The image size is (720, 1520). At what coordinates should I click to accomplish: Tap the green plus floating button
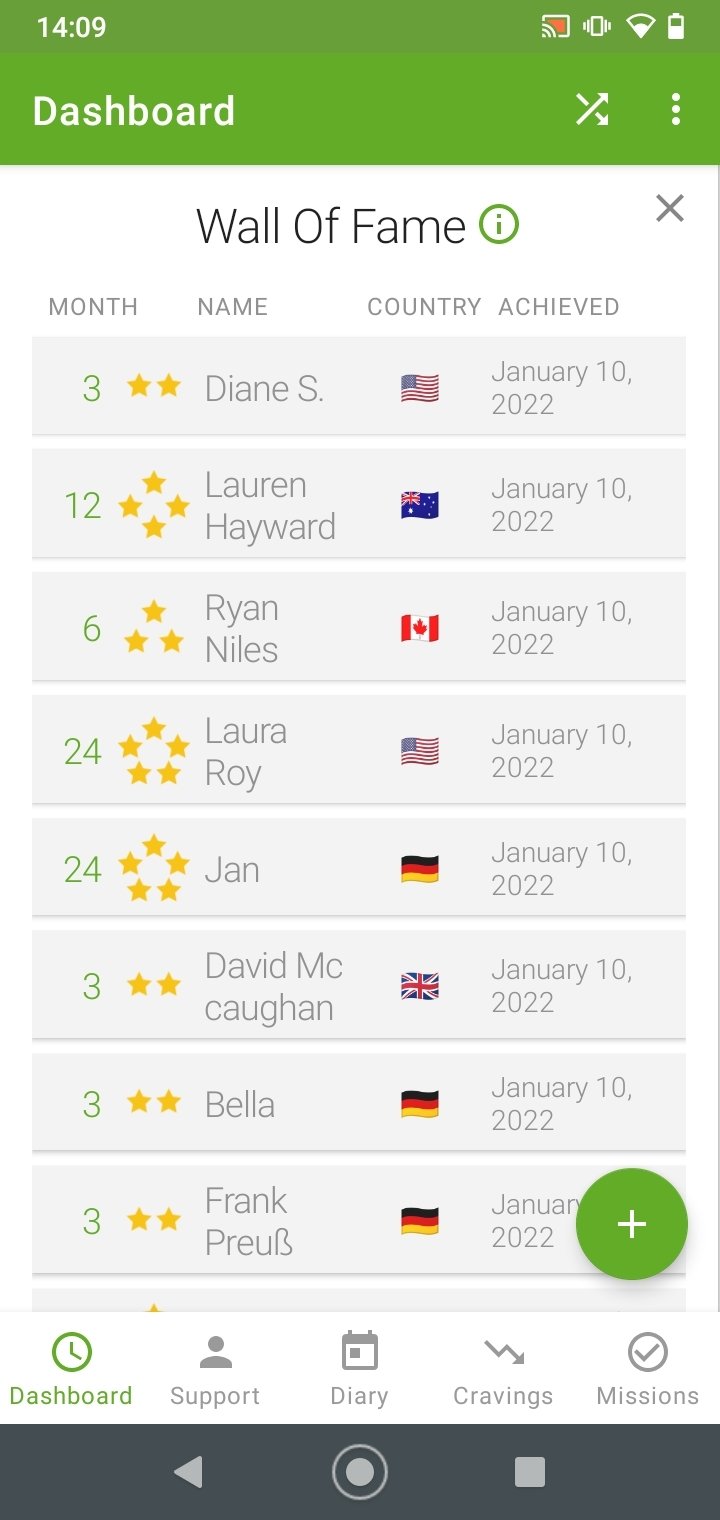[x=631, y=1224]
